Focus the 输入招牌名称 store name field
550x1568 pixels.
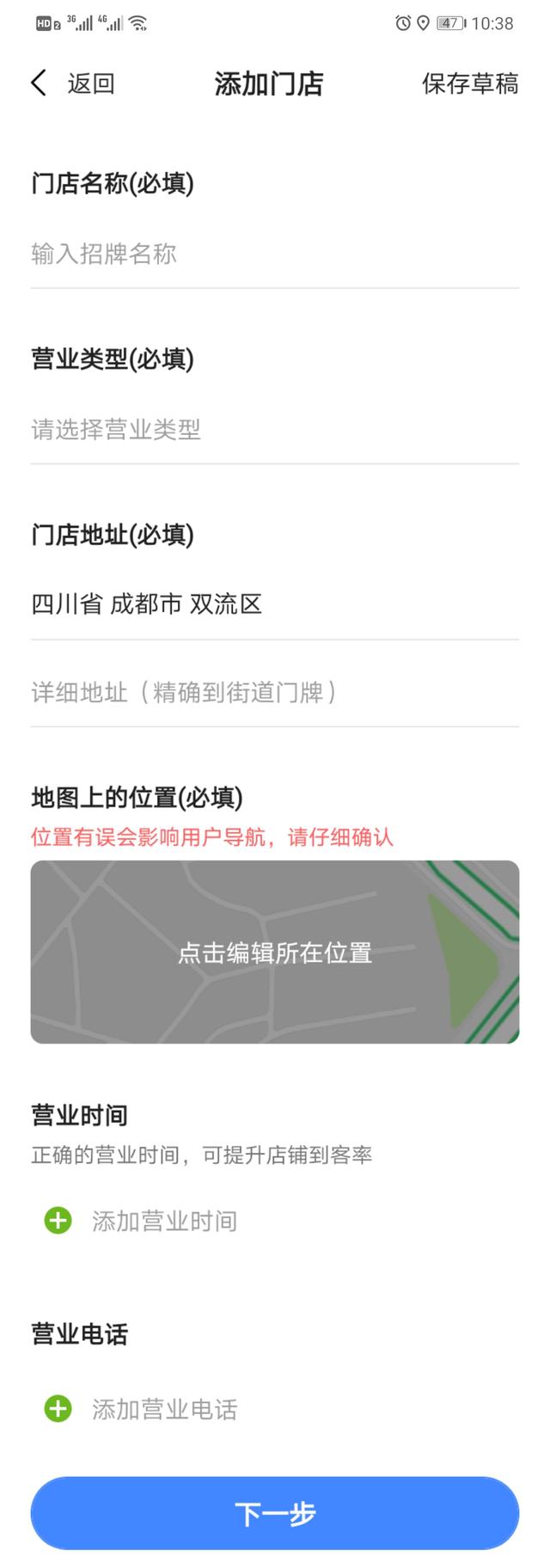[274, 254]
